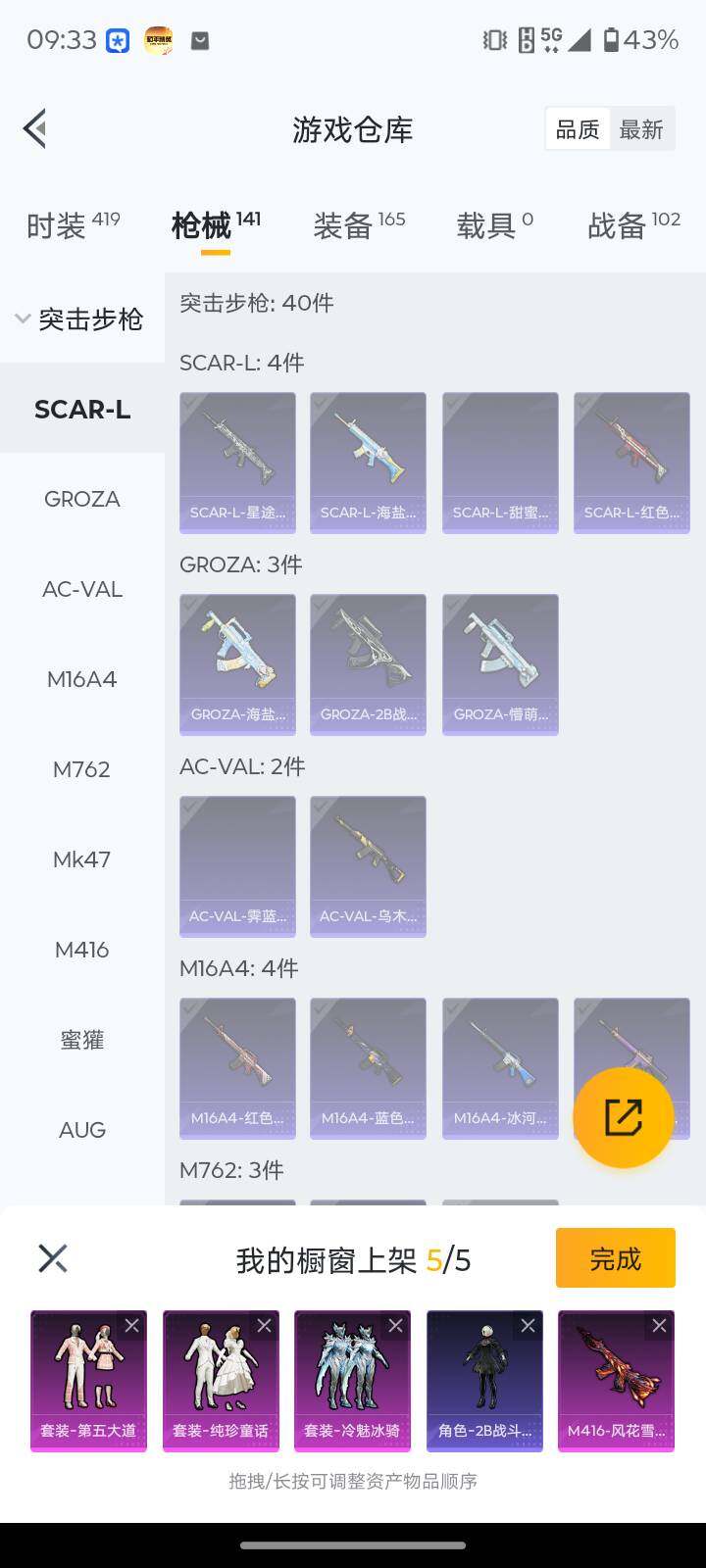The height and width of the screenshot is (1568, 706).
Task: Go back from the 游戏仓库 page
Action: coord(35,128)
